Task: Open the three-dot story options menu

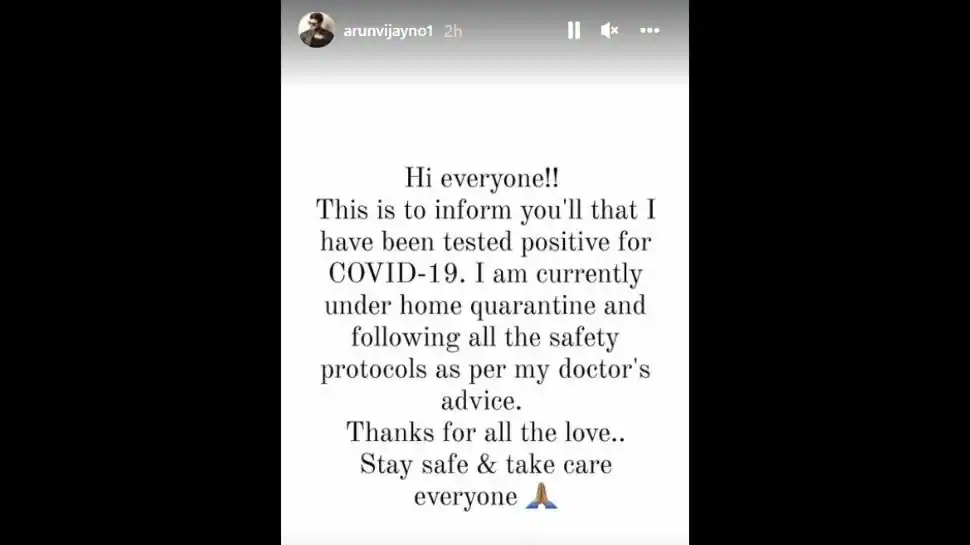Action: (x=650, y=31)
